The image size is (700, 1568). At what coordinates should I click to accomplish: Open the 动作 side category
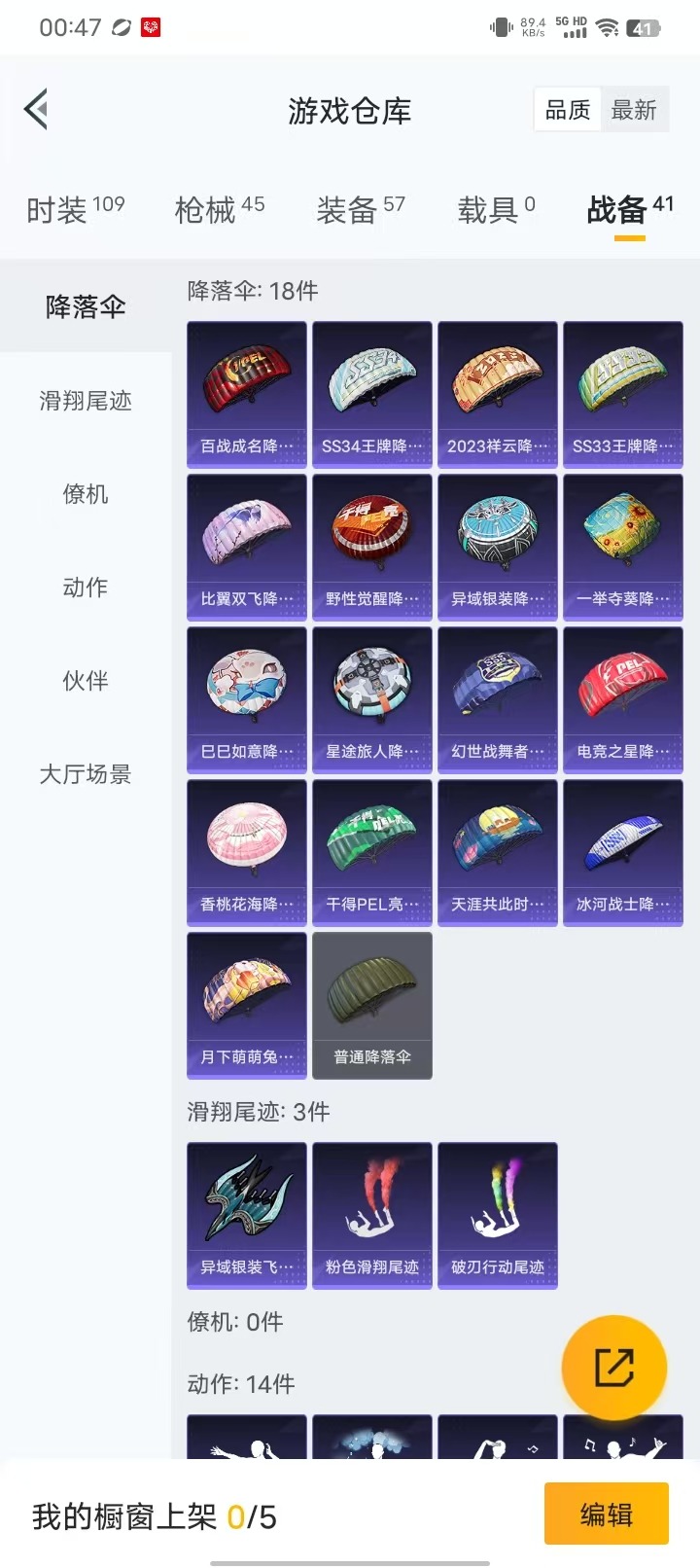pyautogui.click(x=86, y=588)
